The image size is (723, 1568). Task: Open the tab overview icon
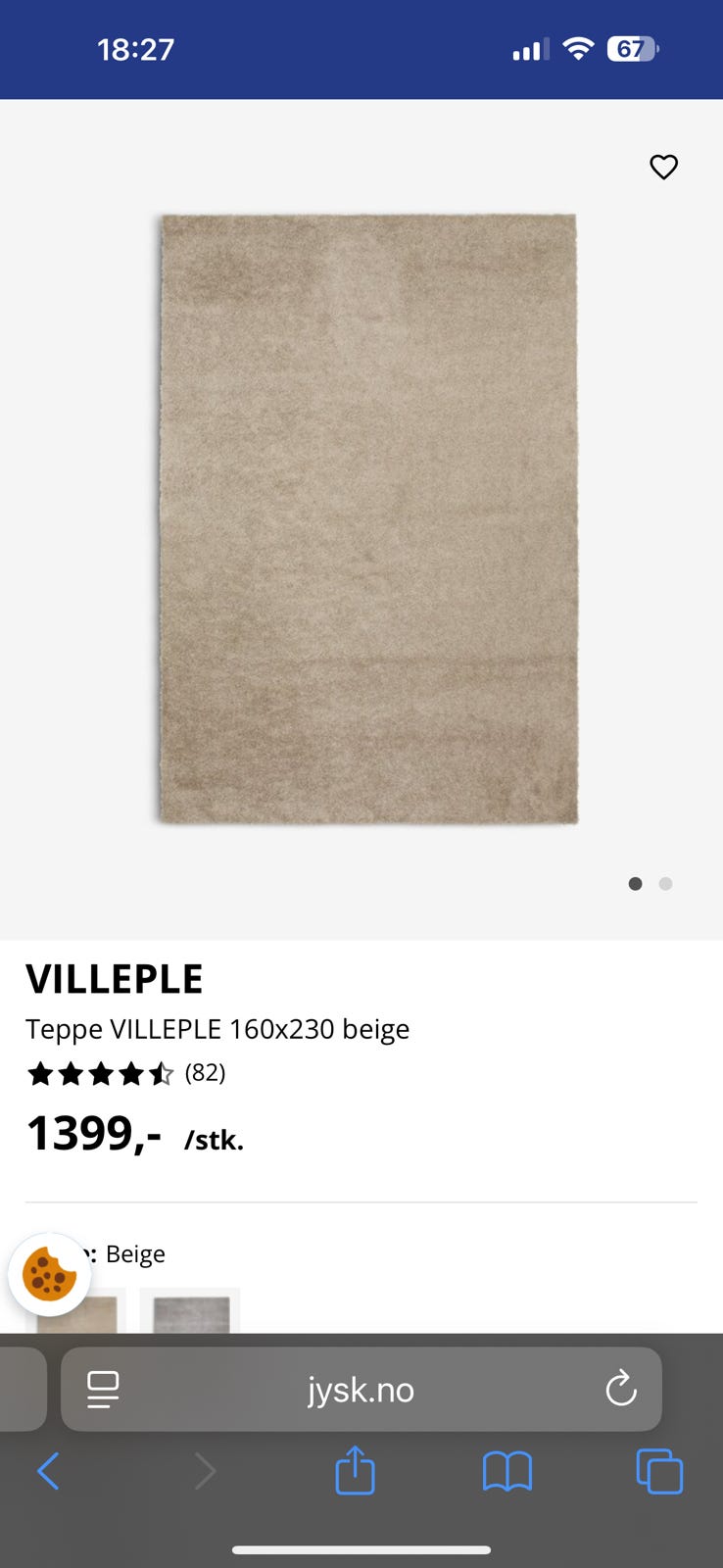click(x=658, y=1470)
